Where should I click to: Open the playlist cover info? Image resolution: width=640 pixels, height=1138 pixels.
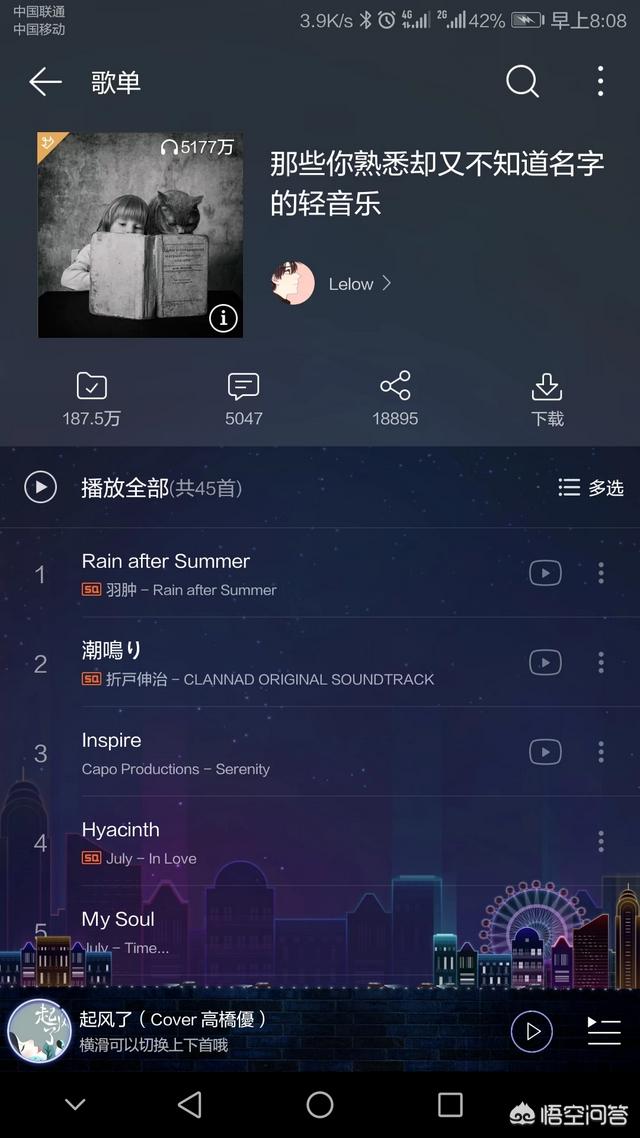223,318
